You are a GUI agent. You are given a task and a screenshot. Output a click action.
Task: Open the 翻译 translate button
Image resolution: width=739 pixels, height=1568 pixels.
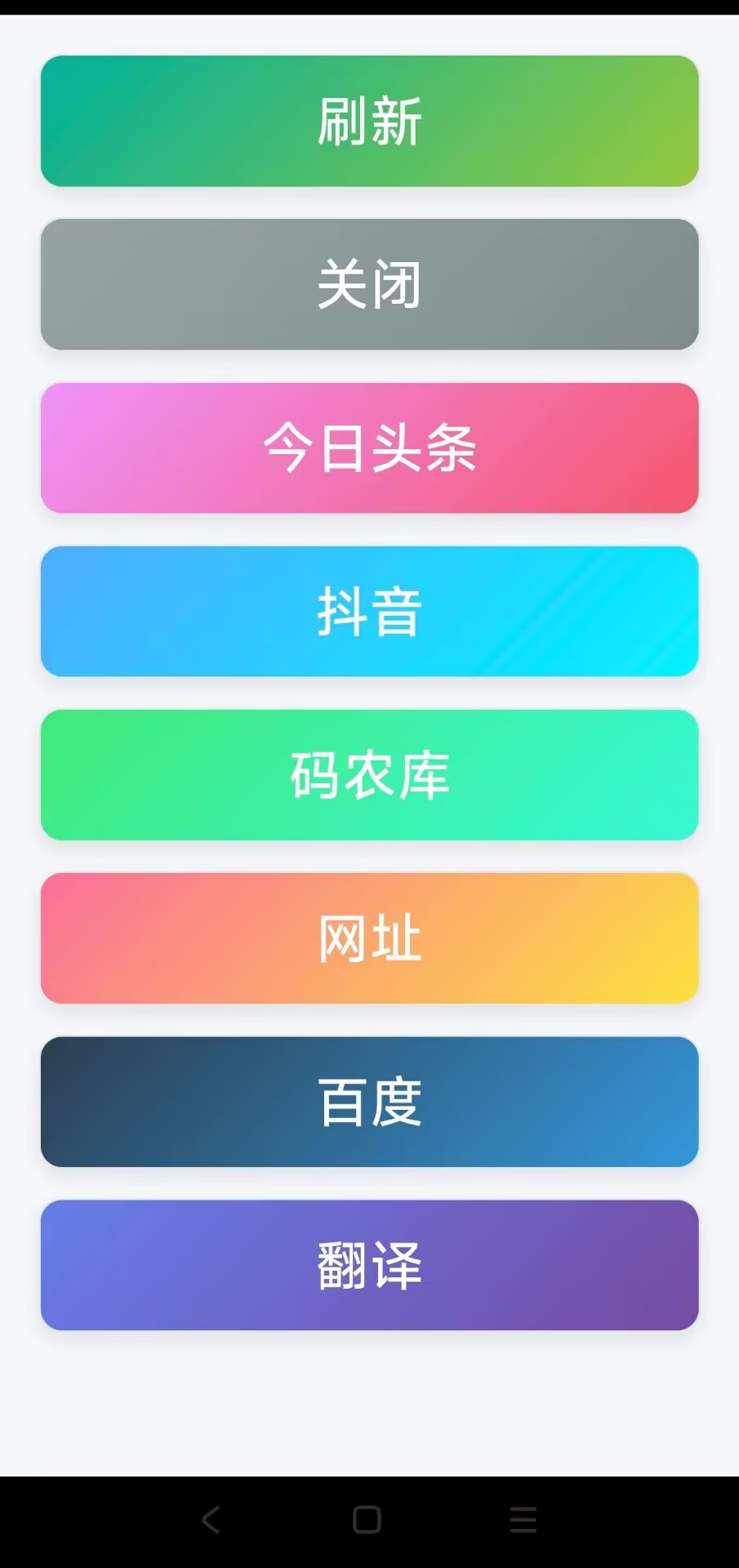(369, 1264)
